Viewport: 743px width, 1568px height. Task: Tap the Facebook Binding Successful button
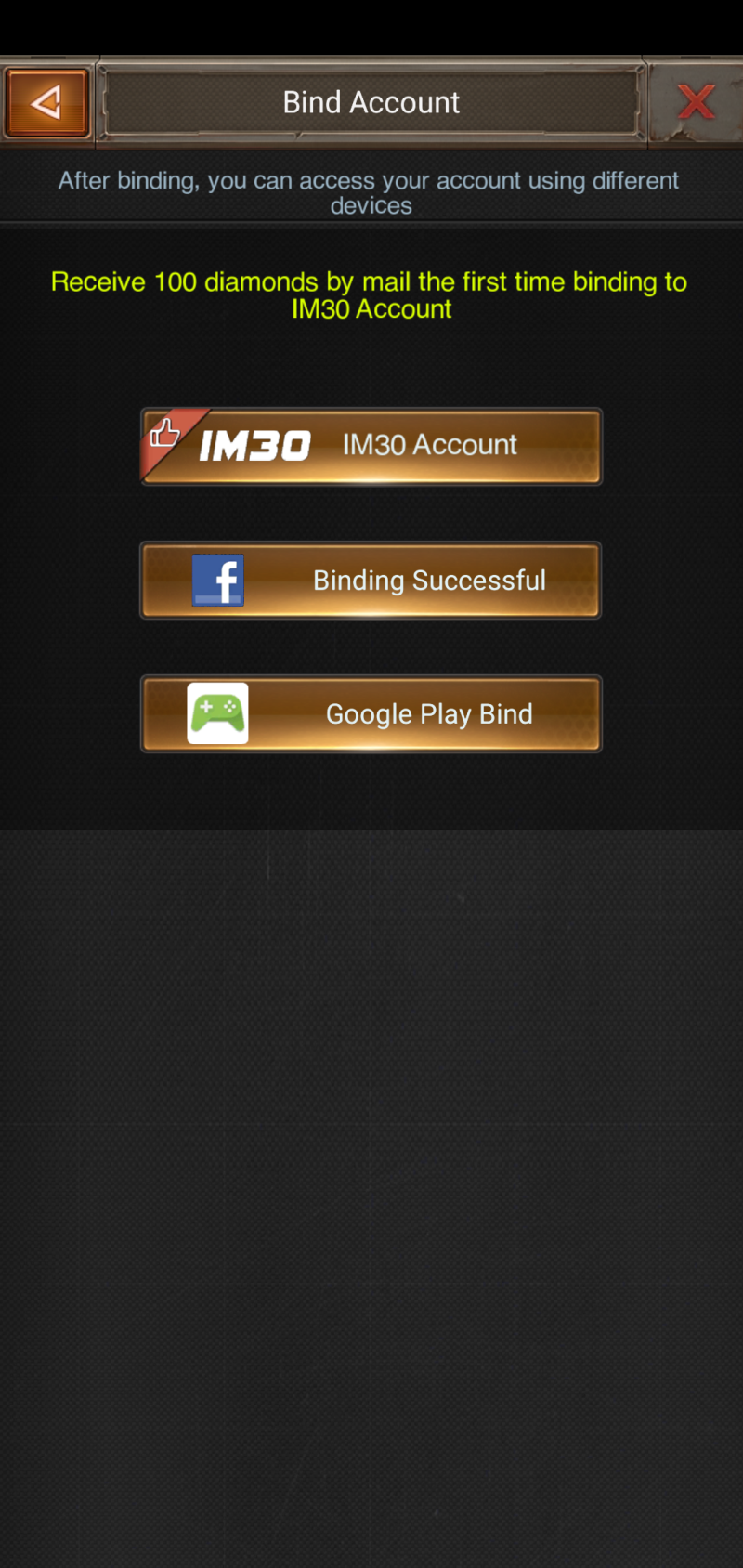click(371, 581)
